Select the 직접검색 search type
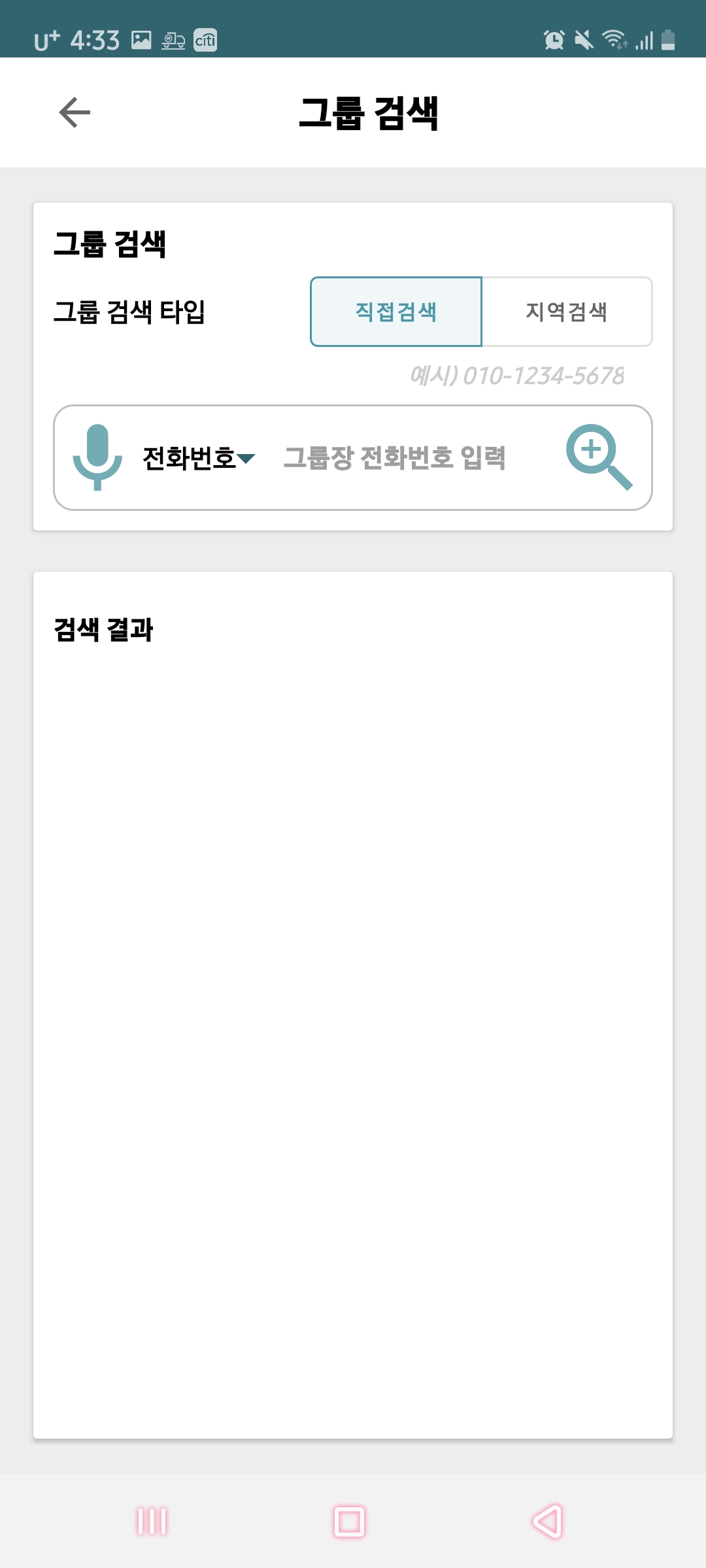Viewport: 706px width, 1568px height. [396, 312]
